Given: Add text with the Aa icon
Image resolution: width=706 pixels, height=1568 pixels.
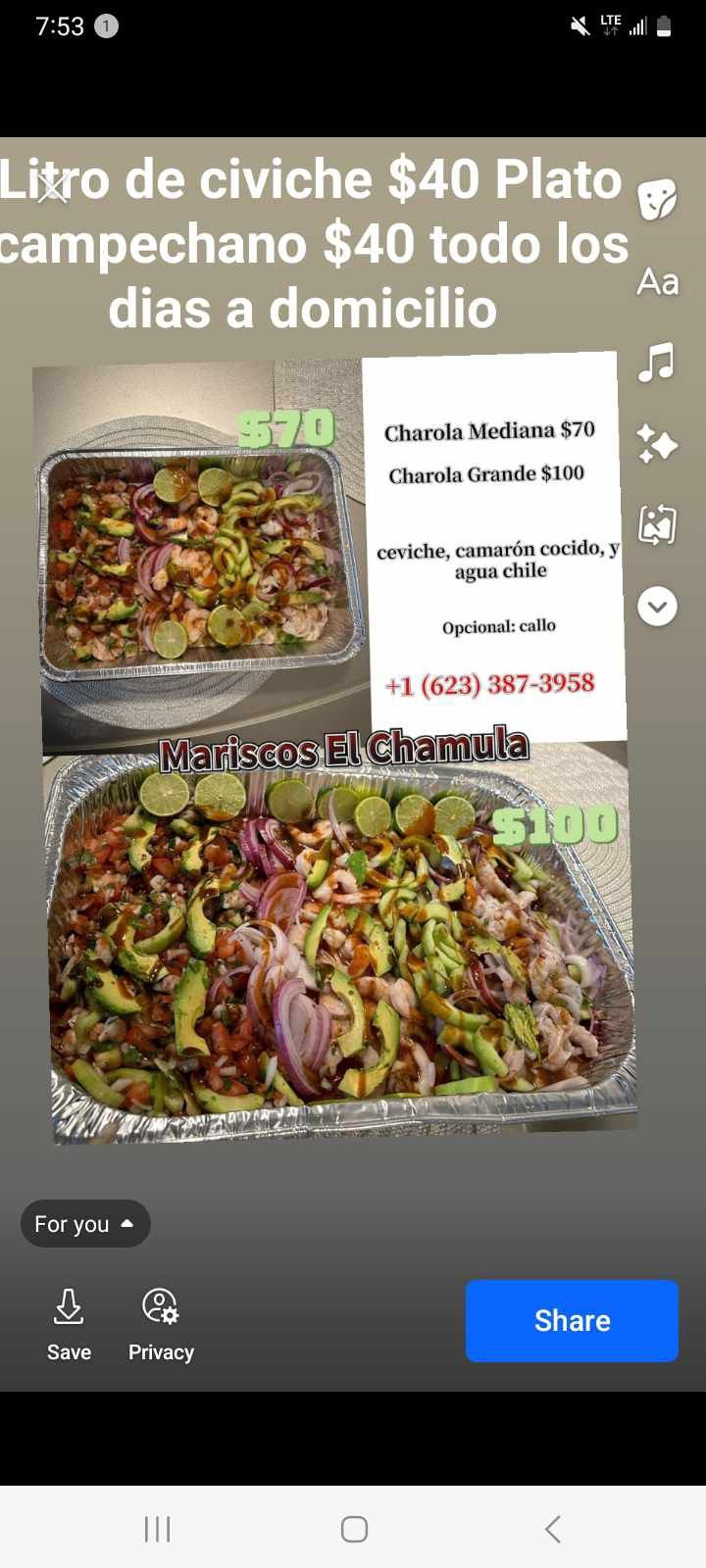Looking at the screenshot, I should click(657, 282).
